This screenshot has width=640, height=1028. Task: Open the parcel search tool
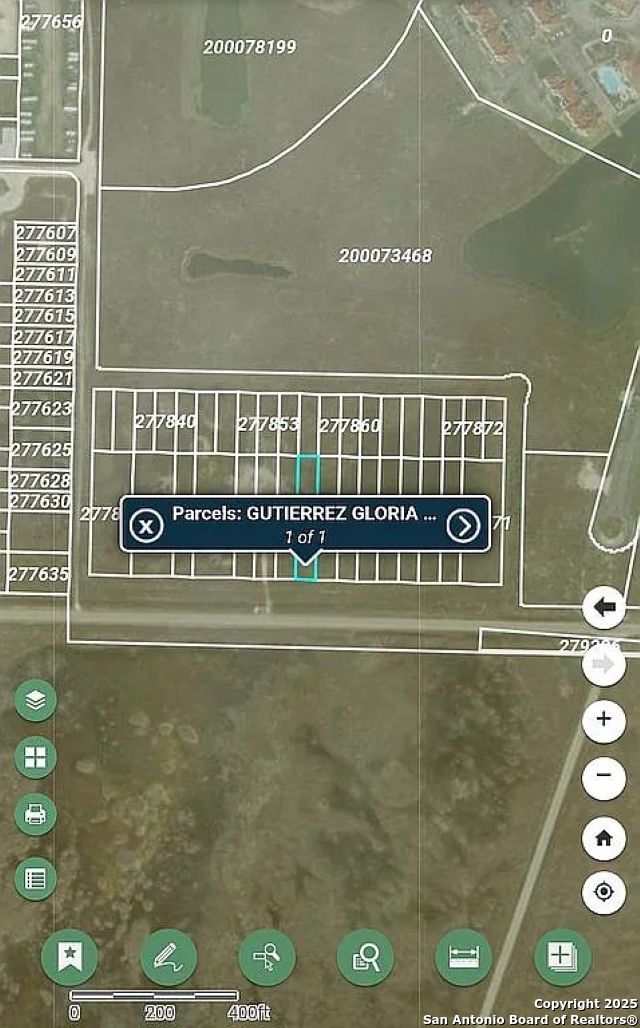[365, 957]
